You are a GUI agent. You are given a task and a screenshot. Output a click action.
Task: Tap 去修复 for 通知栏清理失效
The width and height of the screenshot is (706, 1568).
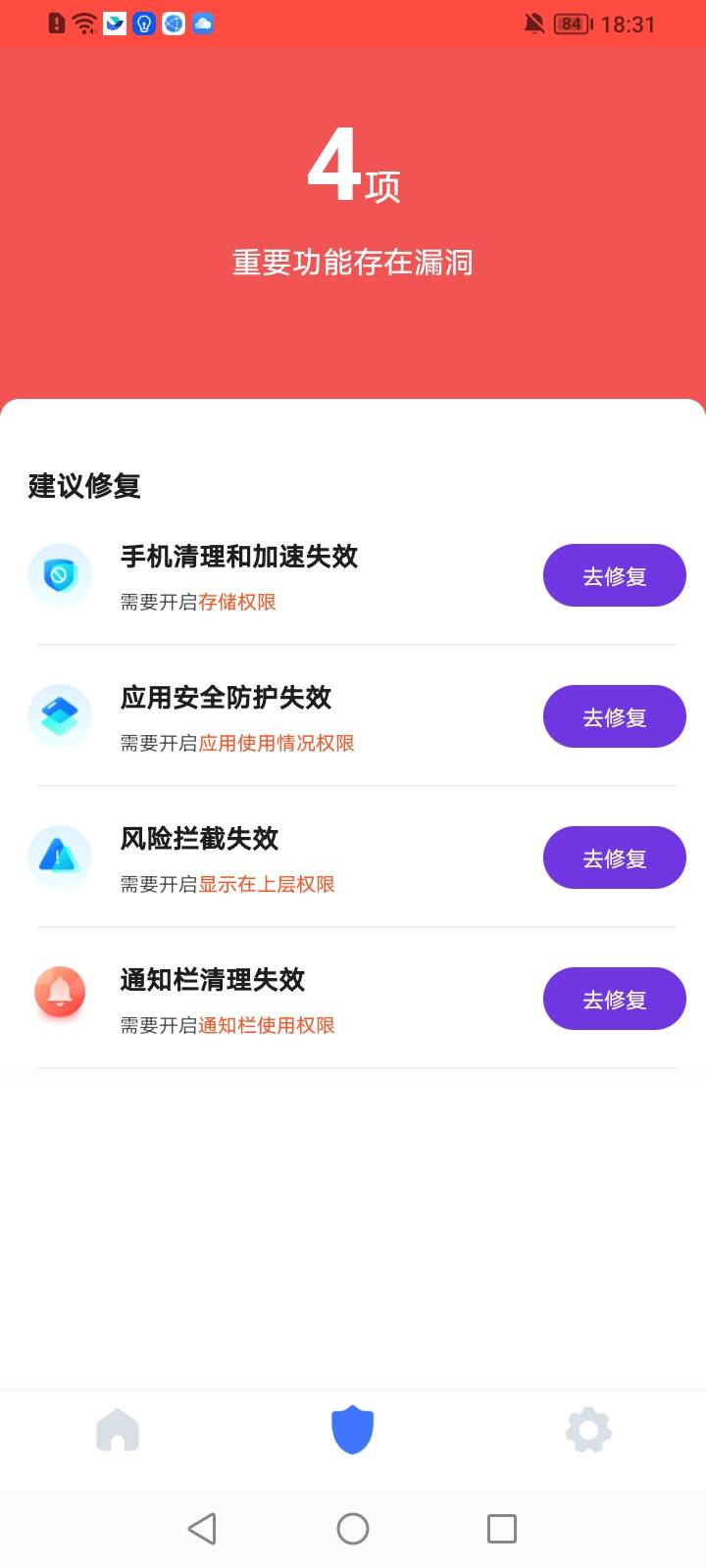click(x=614, y=998)
